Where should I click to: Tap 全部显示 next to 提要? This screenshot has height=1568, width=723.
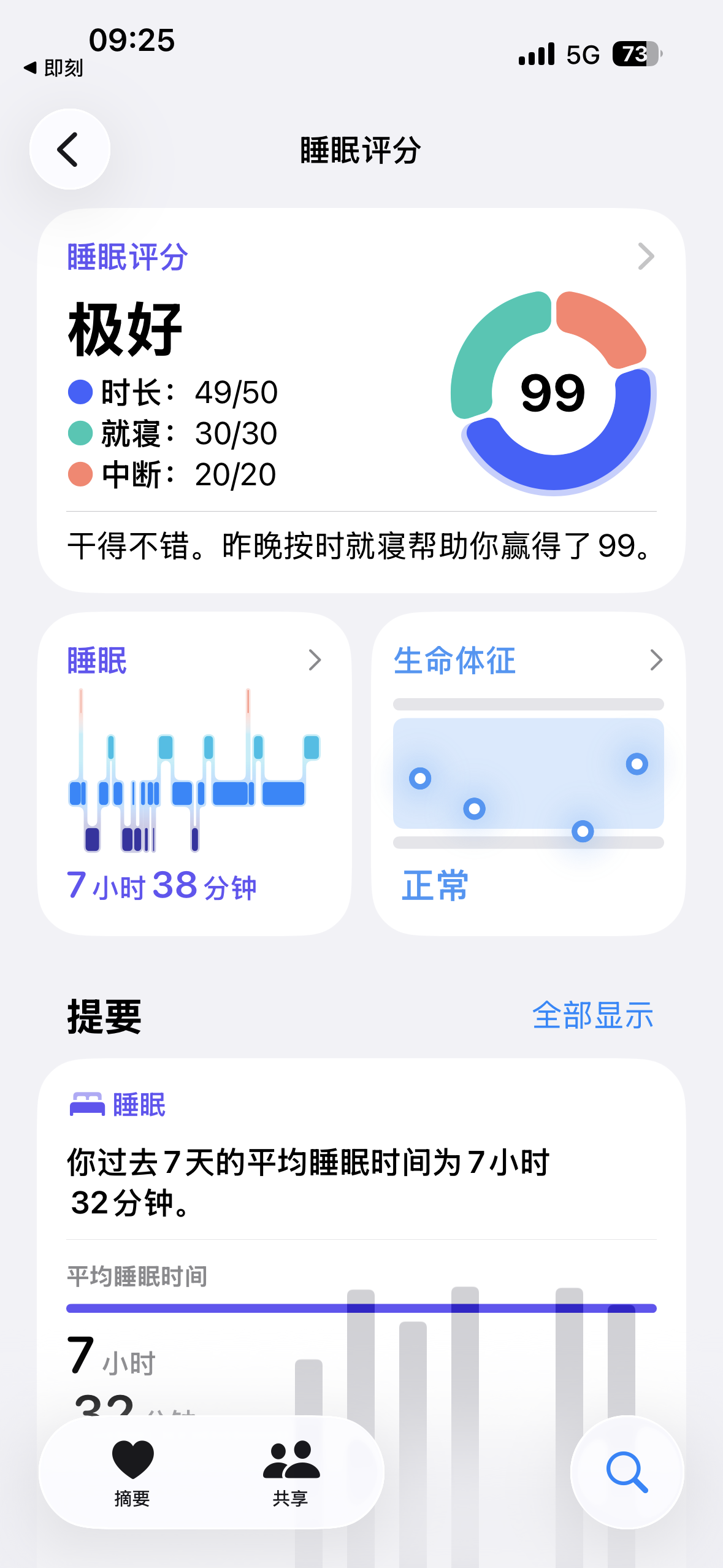pyautogui.click(x=592, y=1015)
